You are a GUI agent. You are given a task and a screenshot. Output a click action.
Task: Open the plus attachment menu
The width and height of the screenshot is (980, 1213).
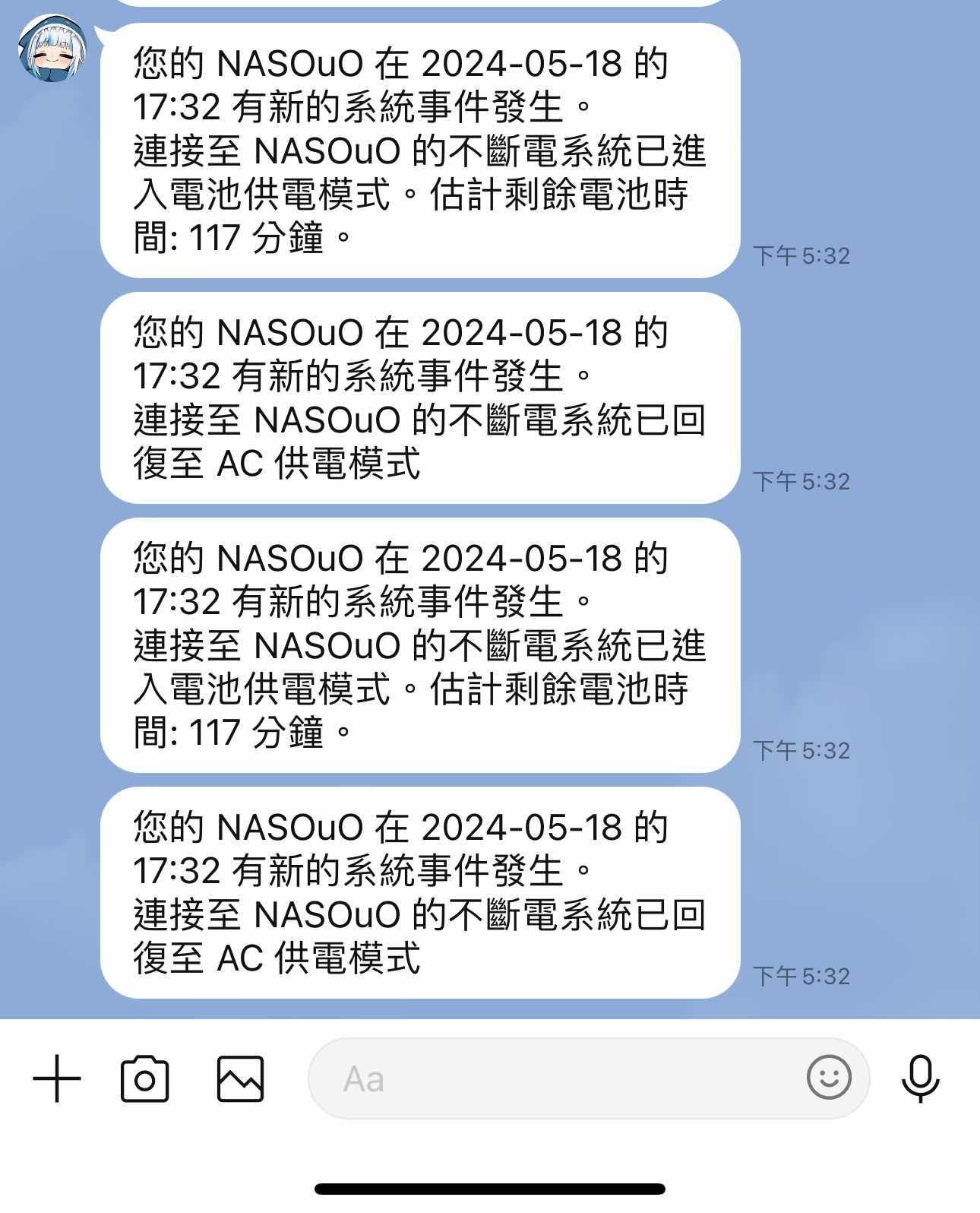[57, 1078]
